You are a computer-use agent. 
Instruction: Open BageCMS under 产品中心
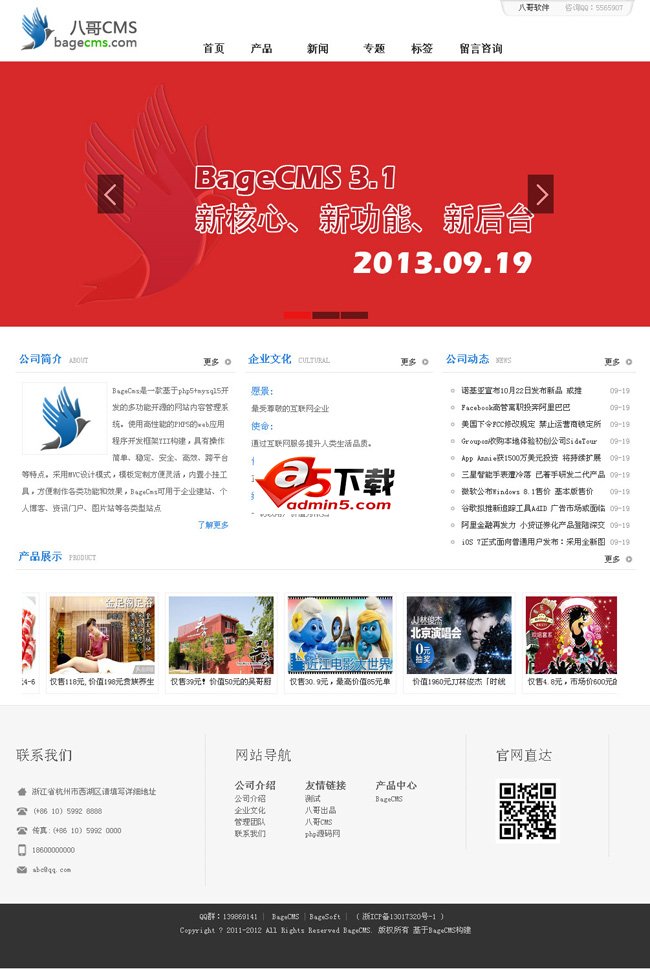tap(389, 799)
